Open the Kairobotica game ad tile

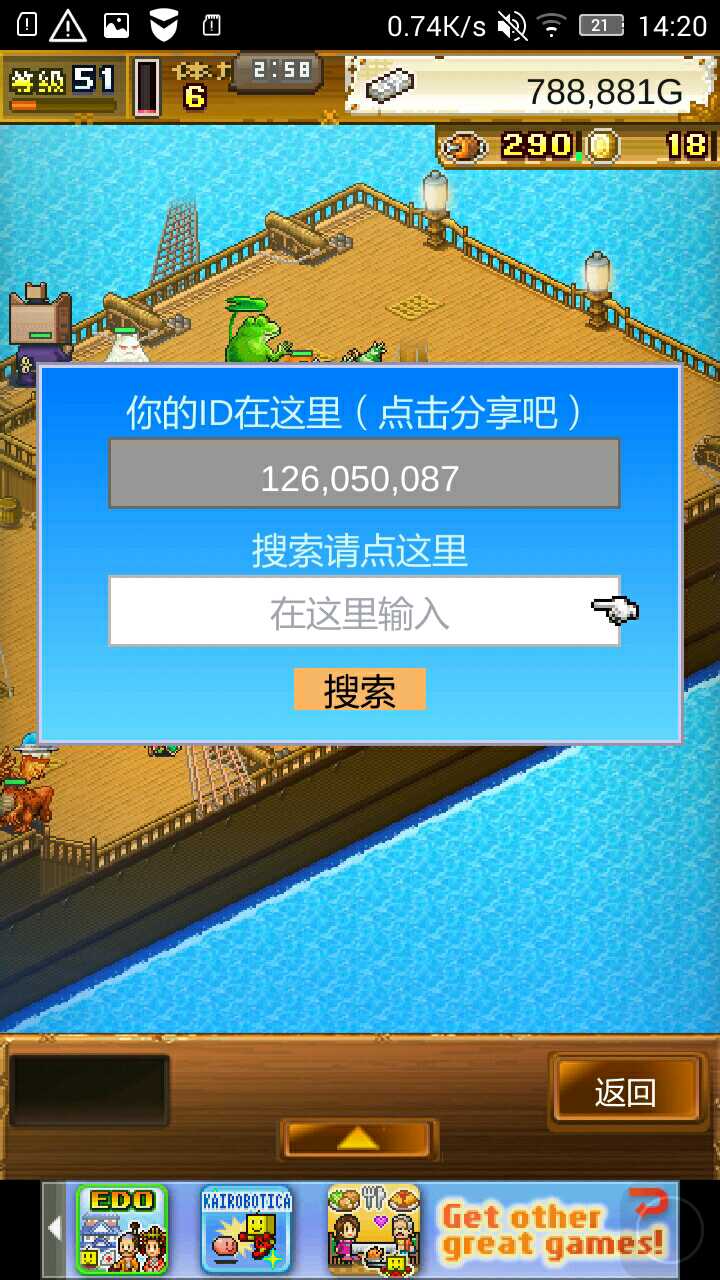tap(246, 1229)
